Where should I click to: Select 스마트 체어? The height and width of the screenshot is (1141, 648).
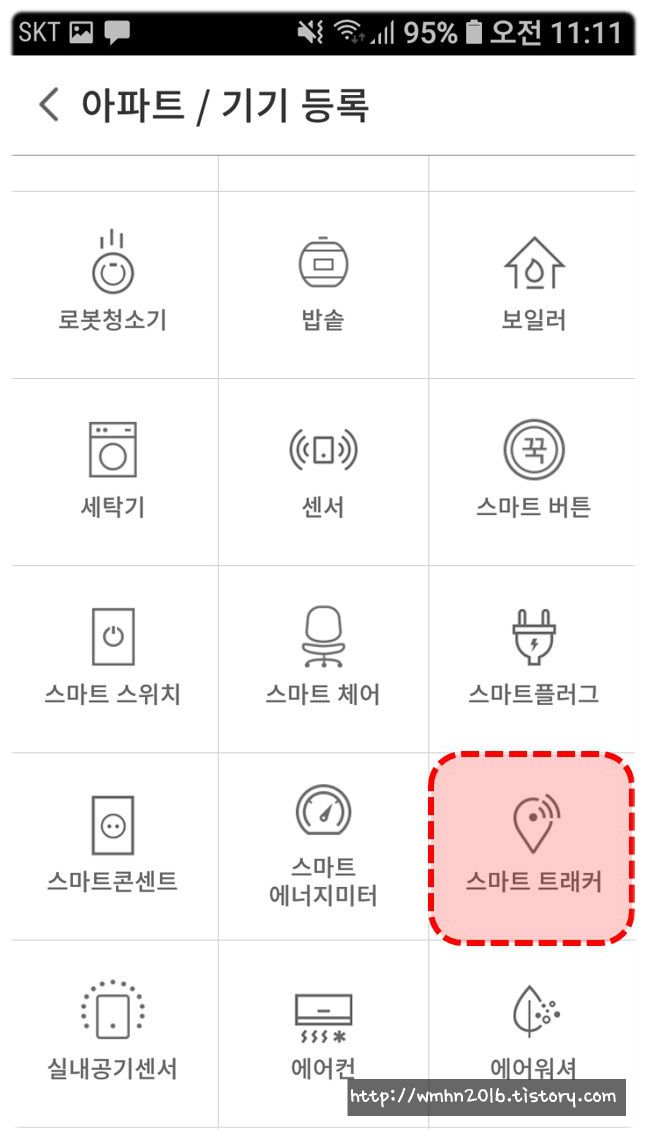pos(323,659)
